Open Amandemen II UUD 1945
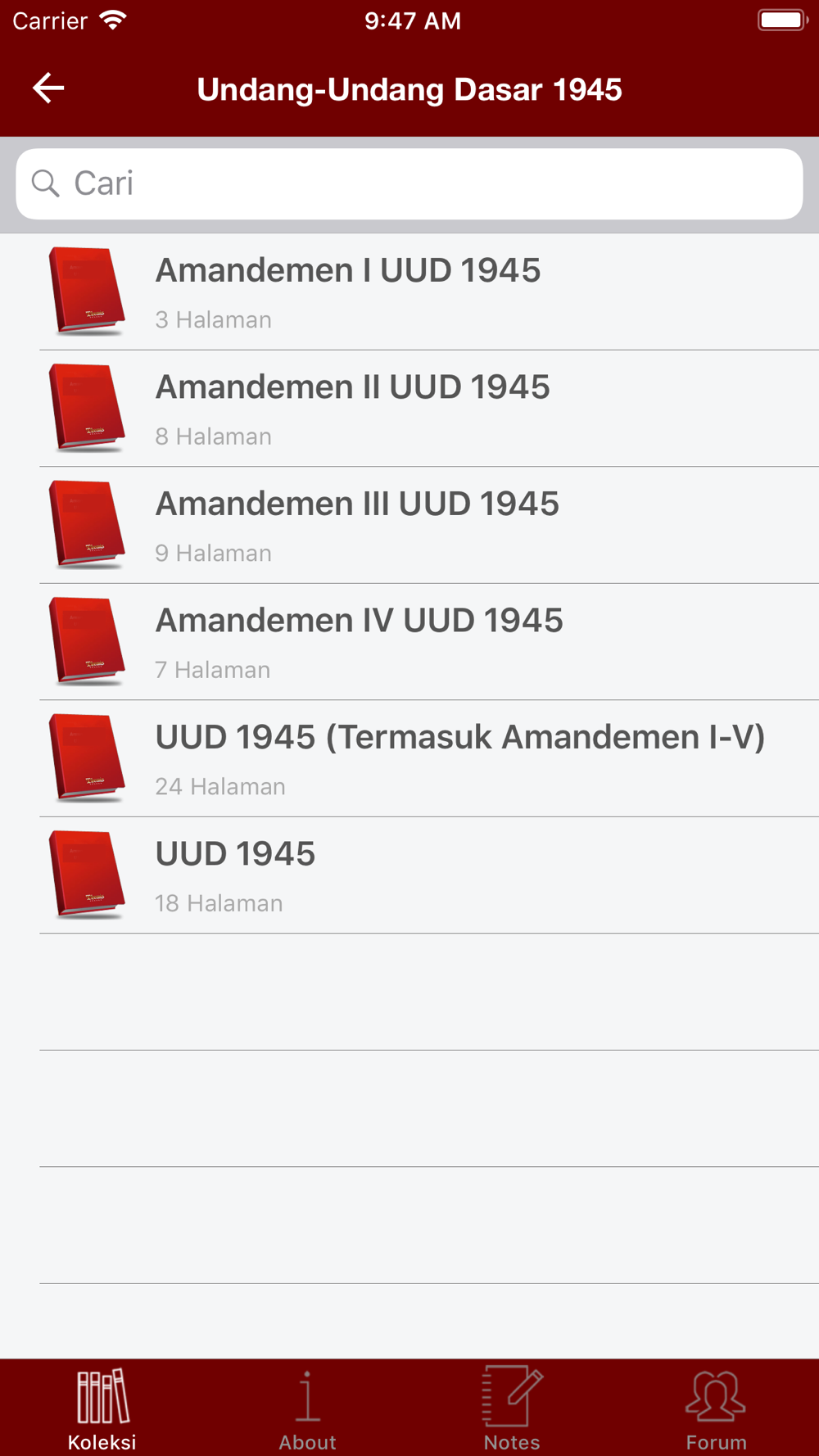The height and width of the screenshot is (1456, 819). click(409, 409)
